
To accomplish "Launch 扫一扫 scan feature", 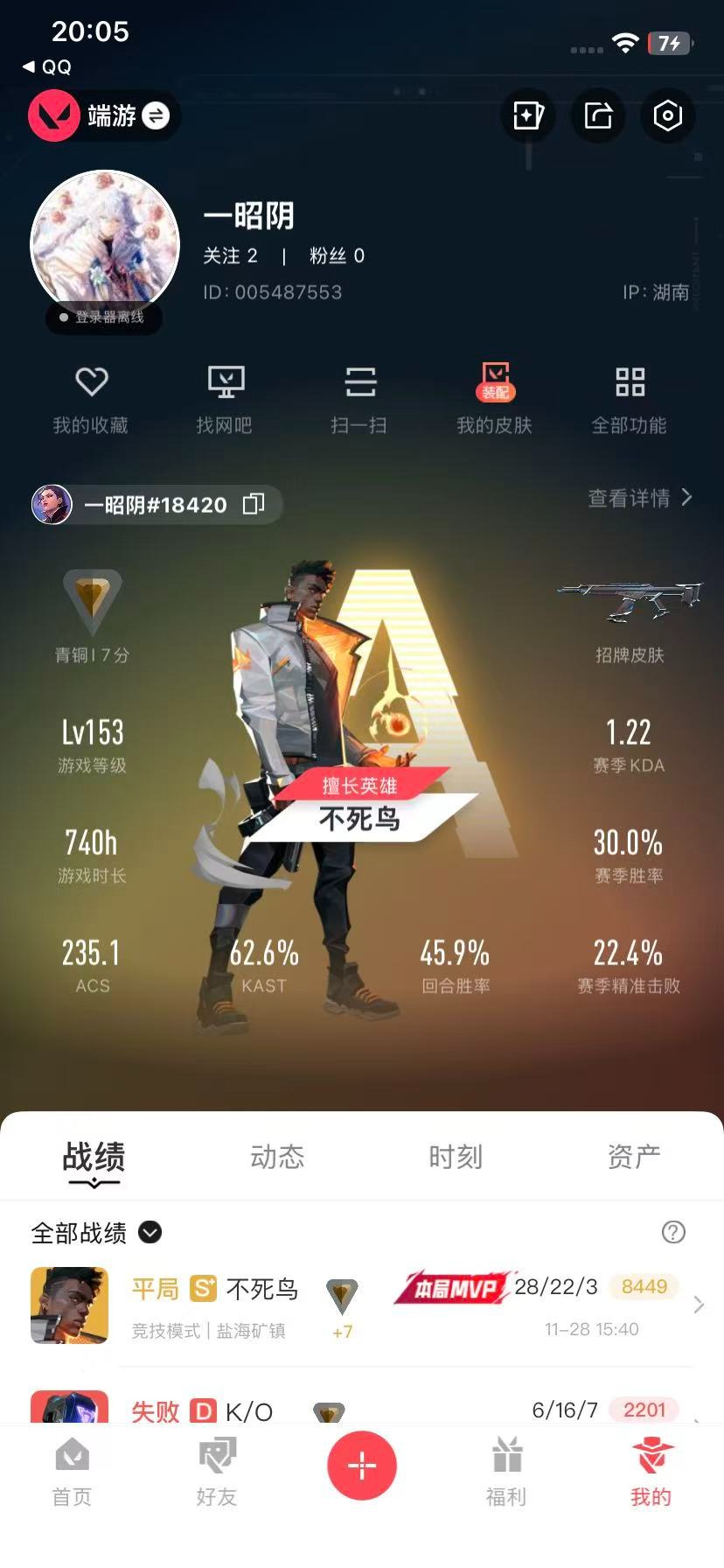I will (x=361, y=382).
